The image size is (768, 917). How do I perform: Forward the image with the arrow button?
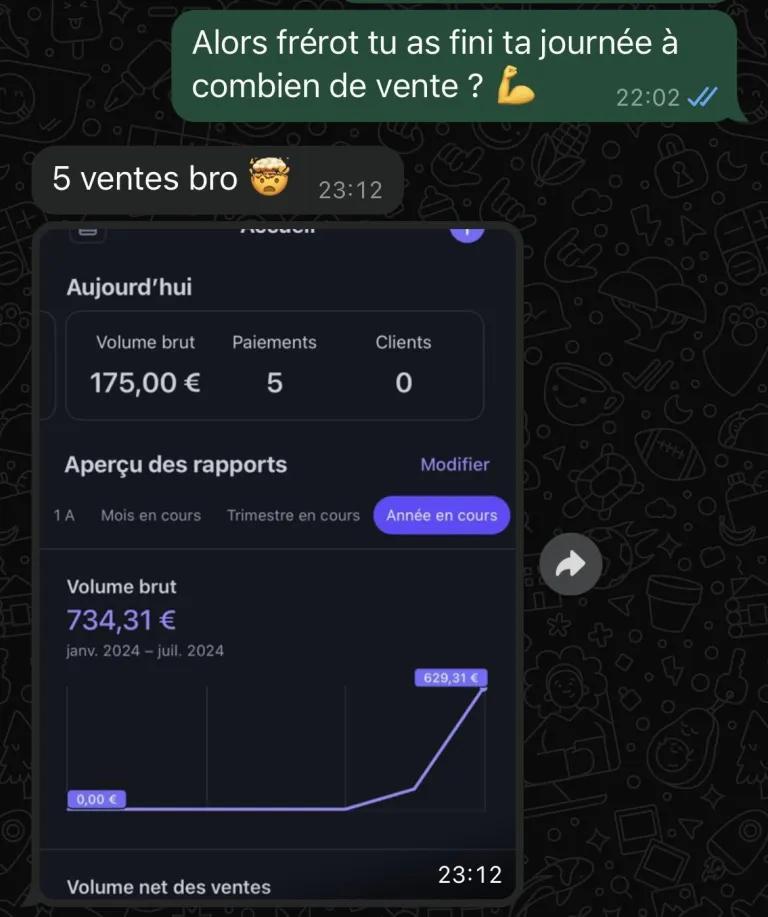570,566
